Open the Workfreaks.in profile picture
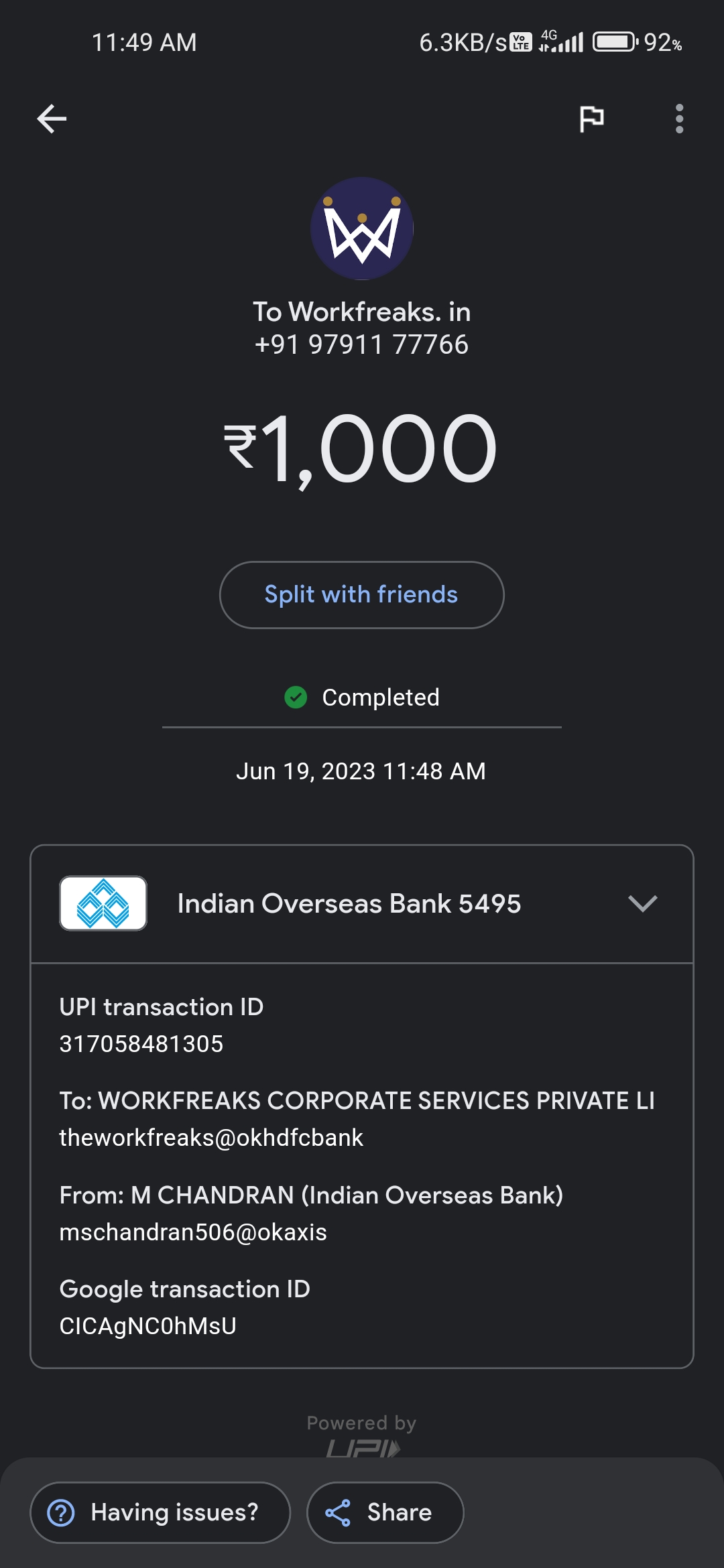This screenshot has height=1568, width=724. [362, 228]
